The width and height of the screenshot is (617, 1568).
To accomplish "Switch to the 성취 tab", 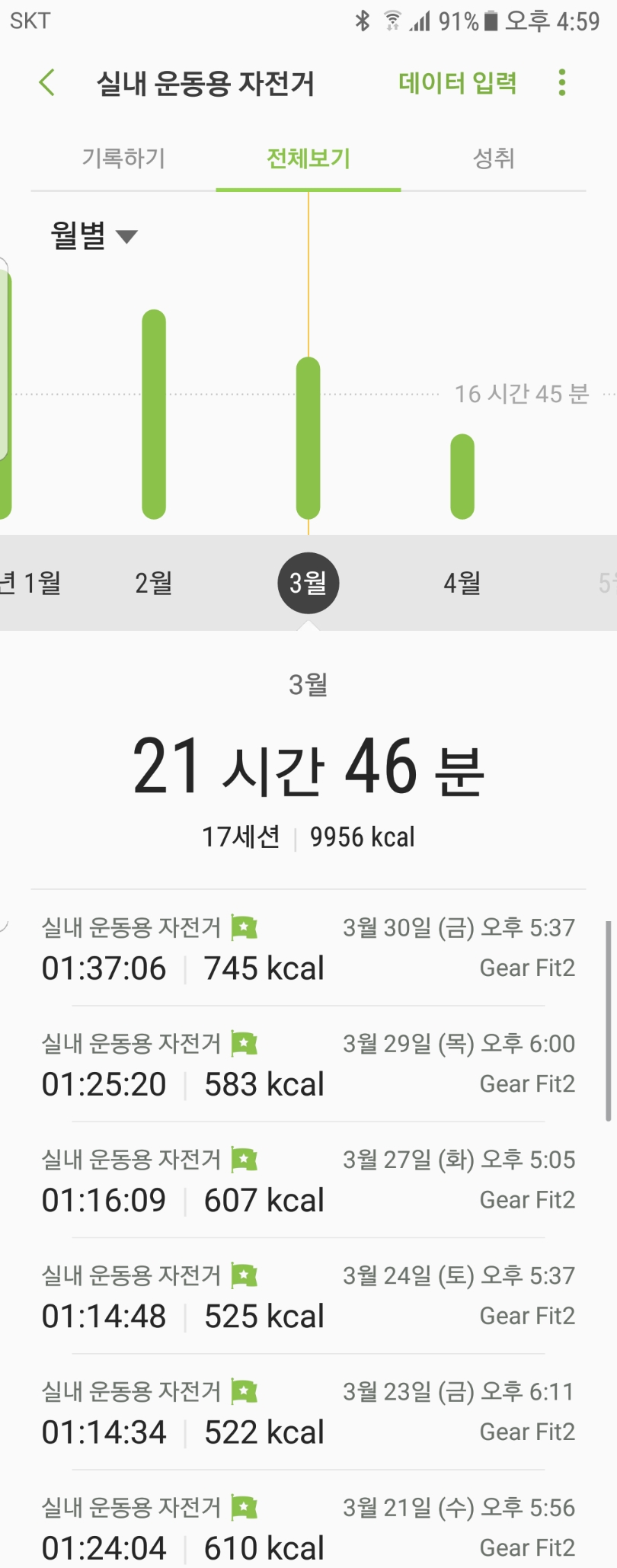I will click(x=494, y=158).
